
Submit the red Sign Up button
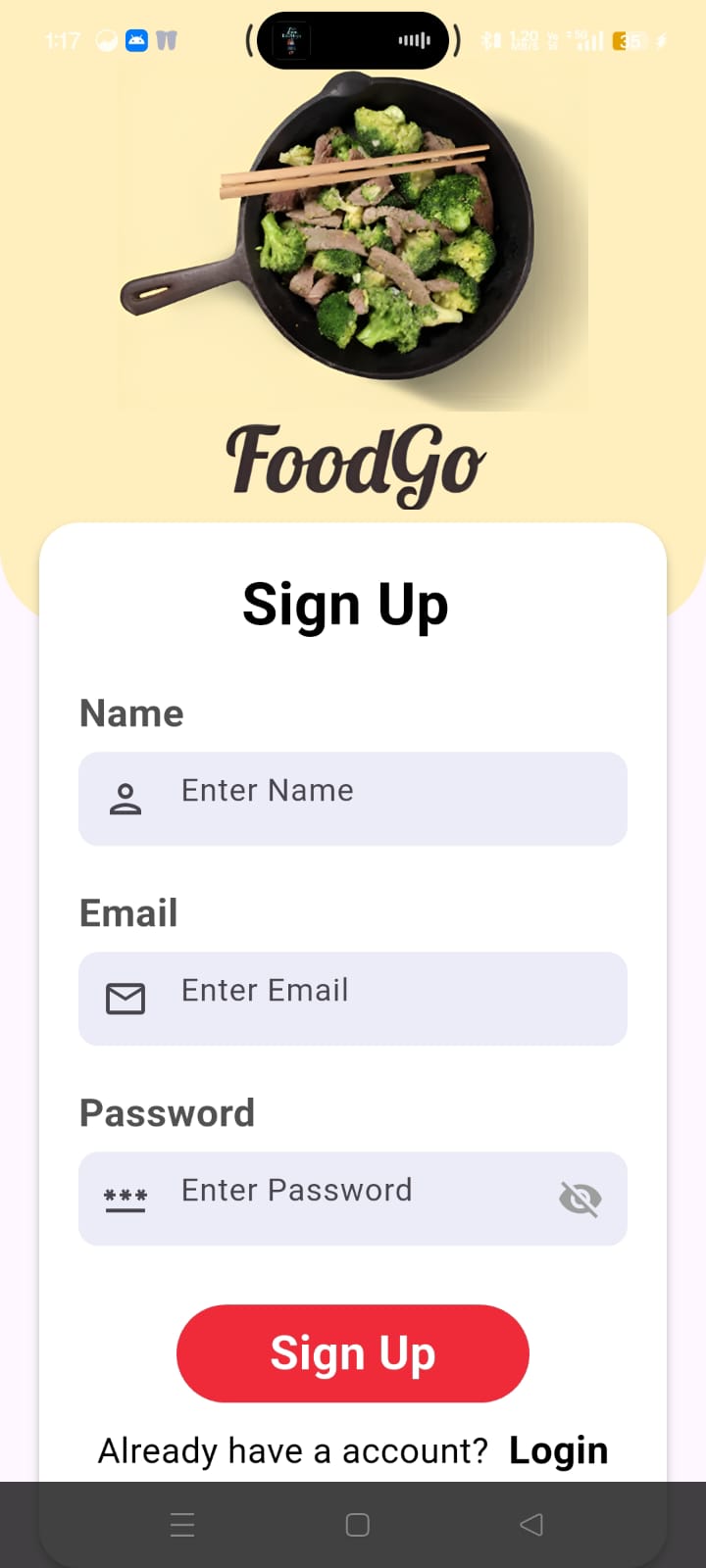(x=353, y=1352)
